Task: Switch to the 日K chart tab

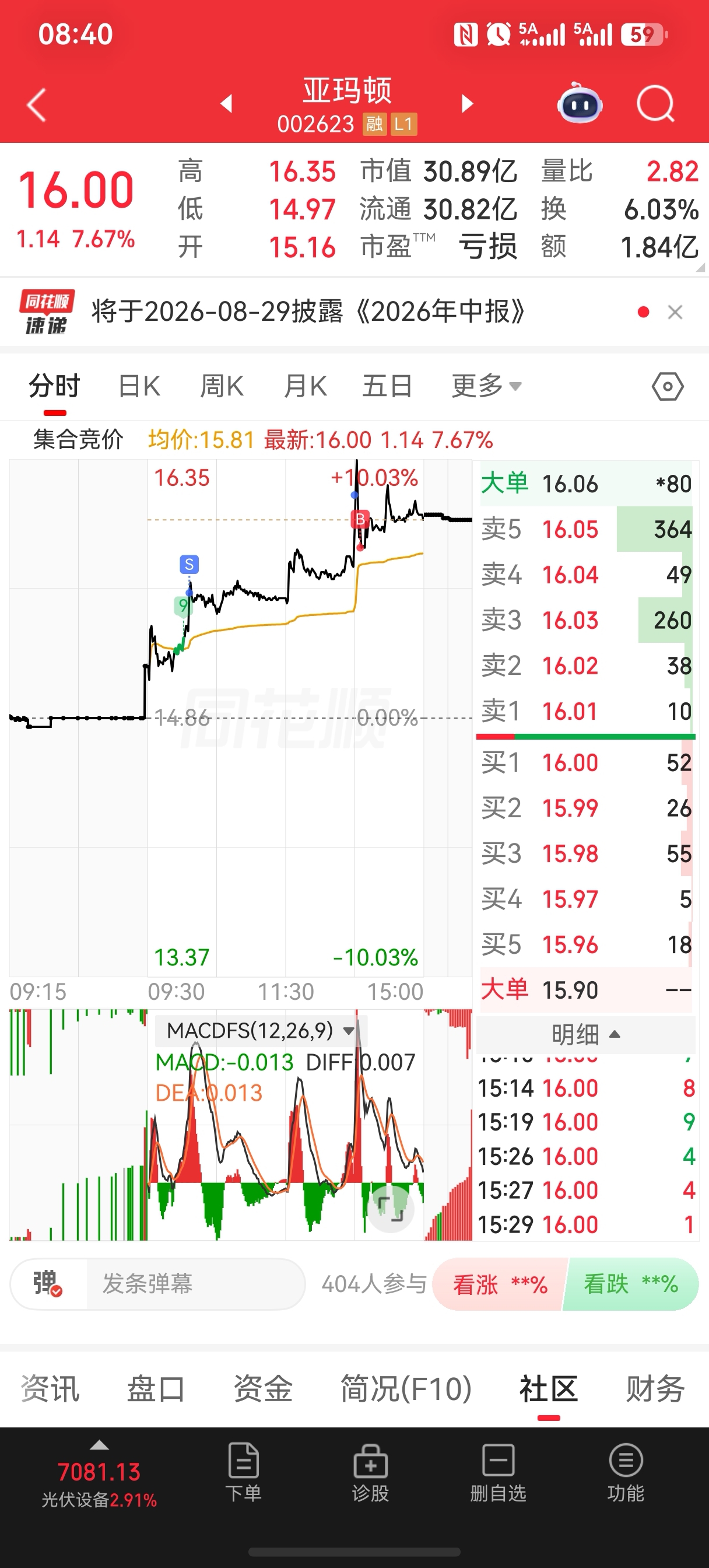Action: tap(139, 386)
